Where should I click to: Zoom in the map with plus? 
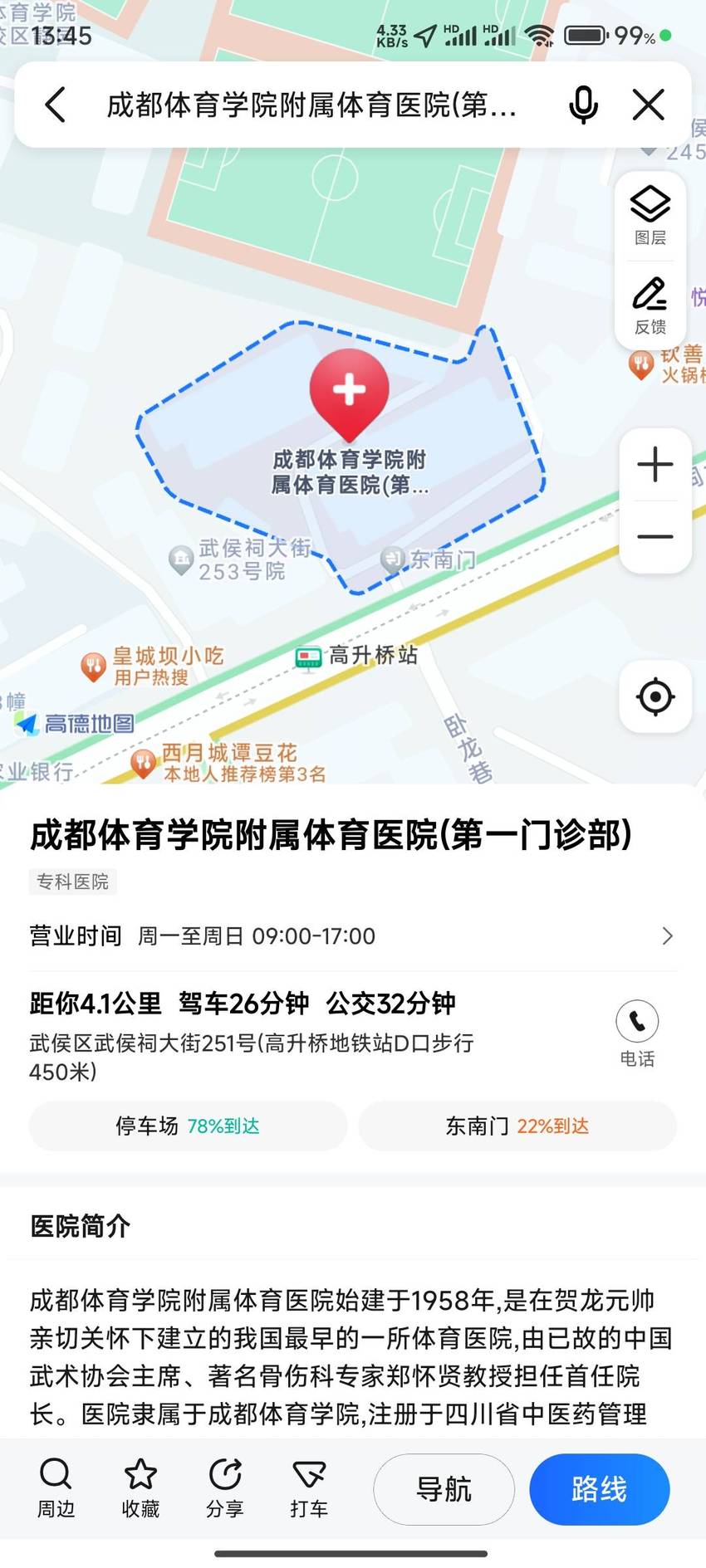[655, 464]
